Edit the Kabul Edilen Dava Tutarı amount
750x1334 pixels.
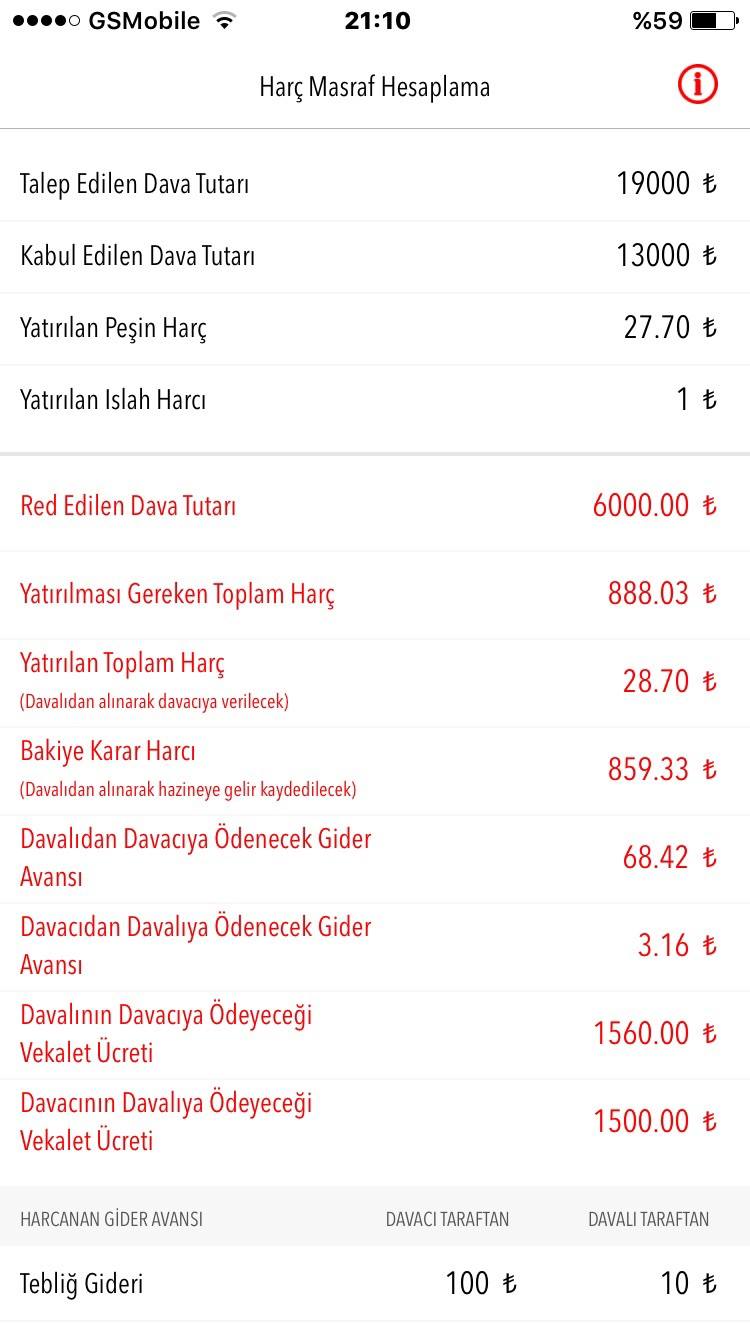click(653, 256)
